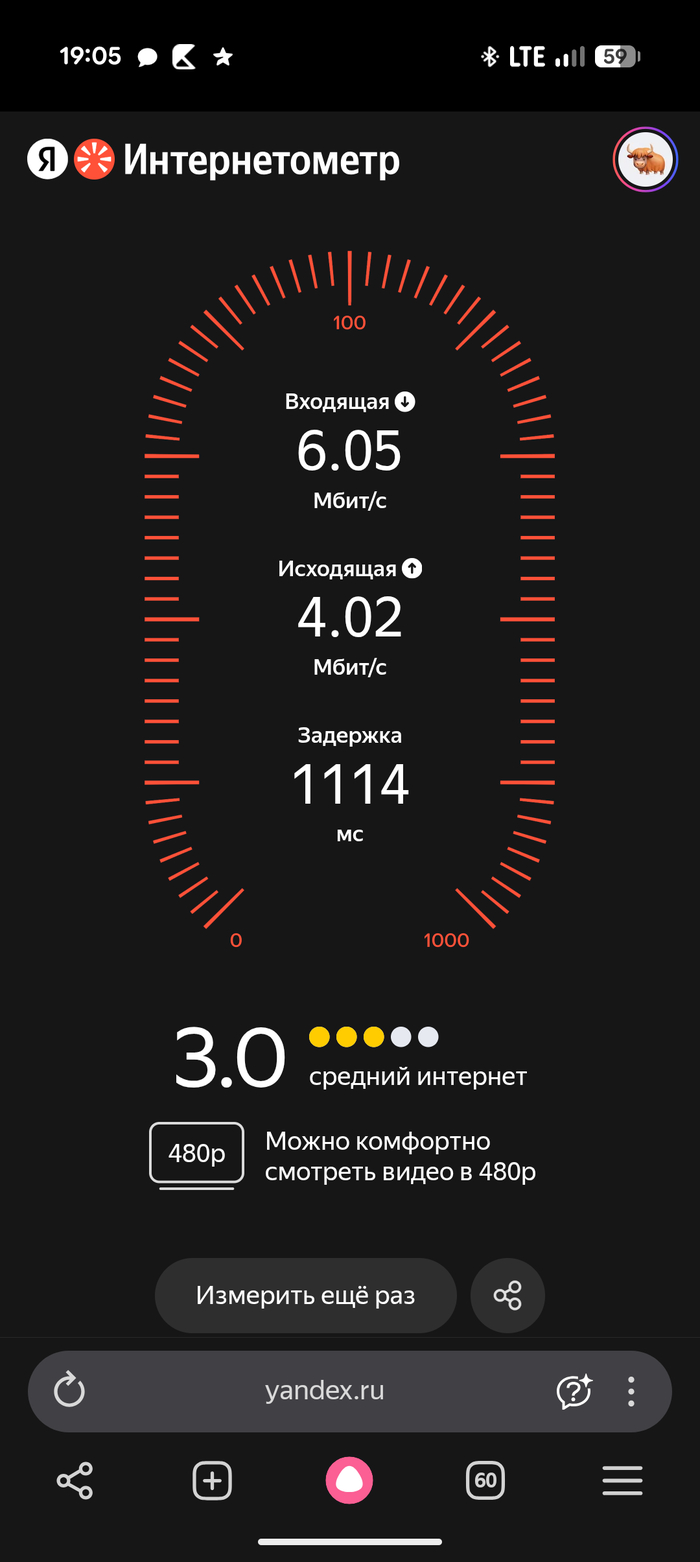Launch the Alice assistant

tap(349, 1480)
